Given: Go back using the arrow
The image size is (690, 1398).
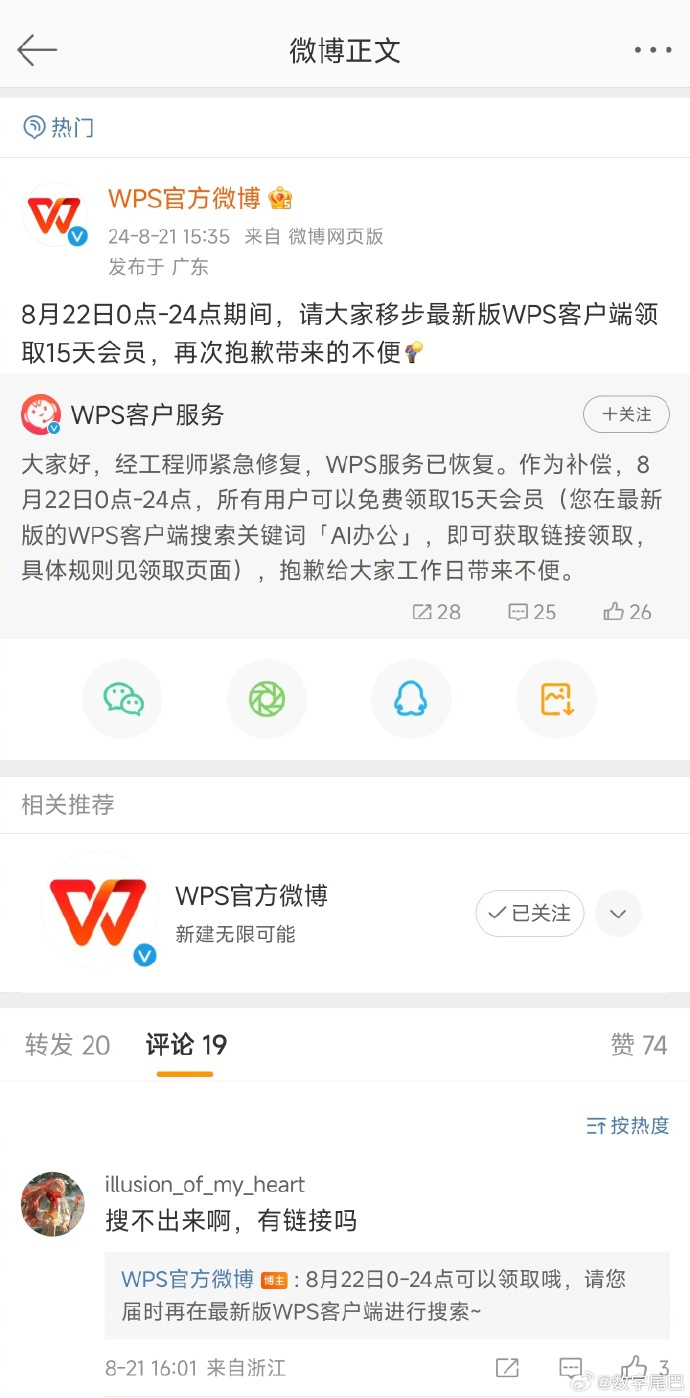Looking at the screenshot, I should click(x=37, y=50).
